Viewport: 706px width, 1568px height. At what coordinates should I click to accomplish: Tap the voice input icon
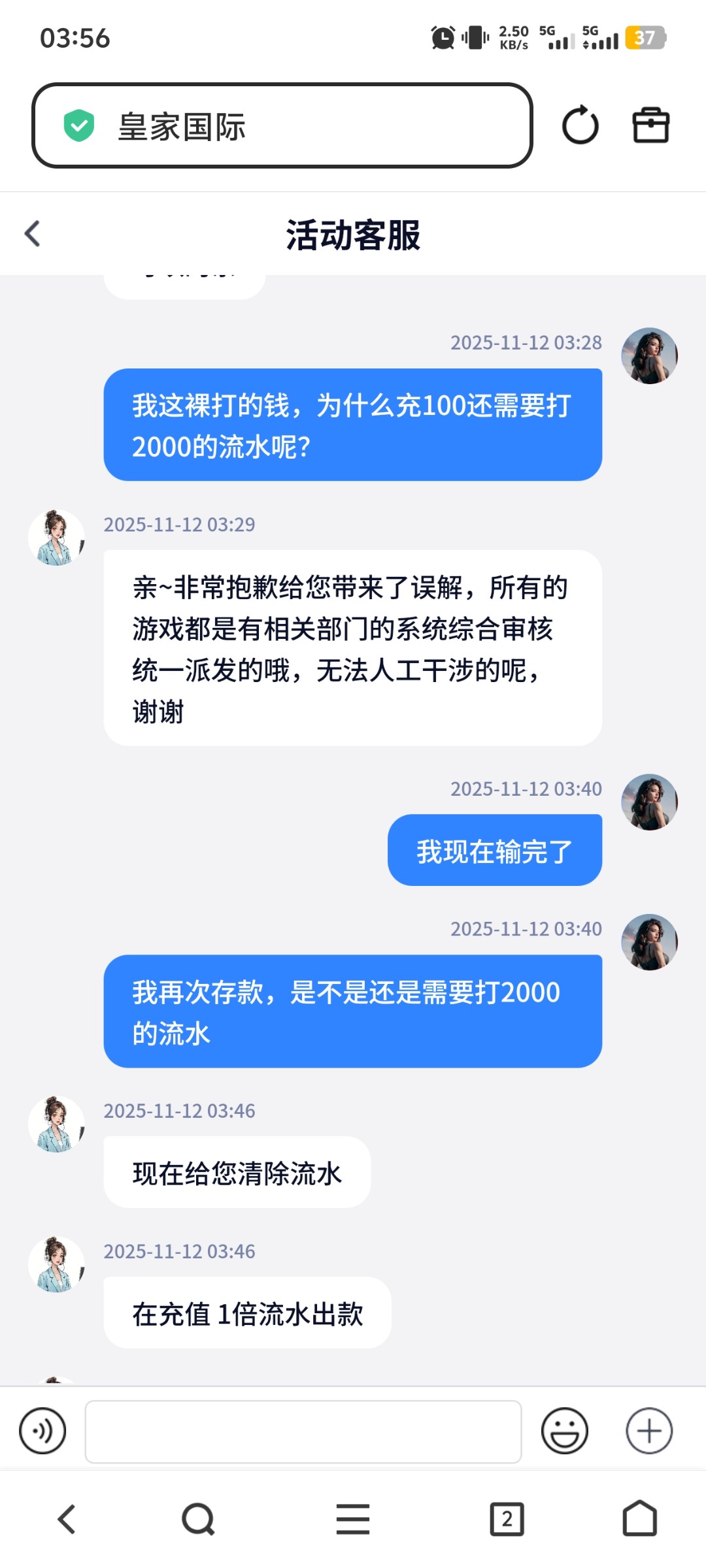coord(42,1431)
